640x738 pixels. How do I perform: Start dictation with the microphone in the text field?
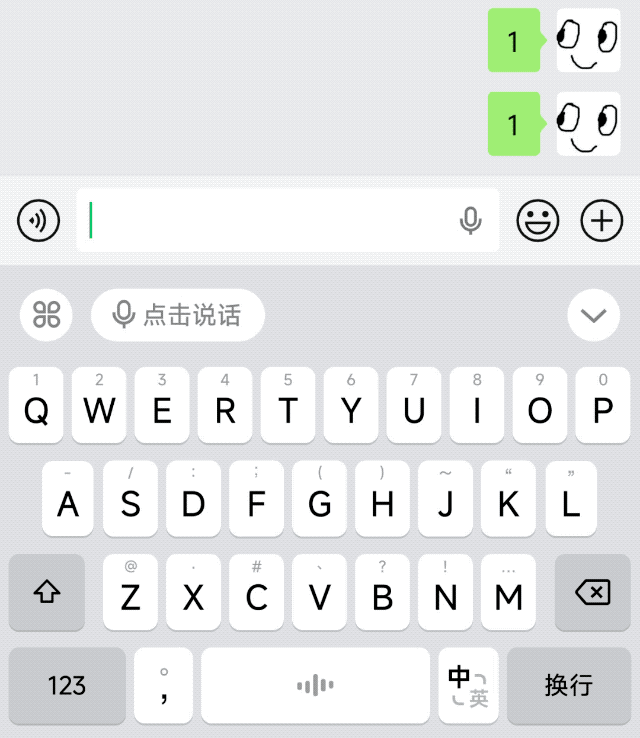[x=470, y=220]
